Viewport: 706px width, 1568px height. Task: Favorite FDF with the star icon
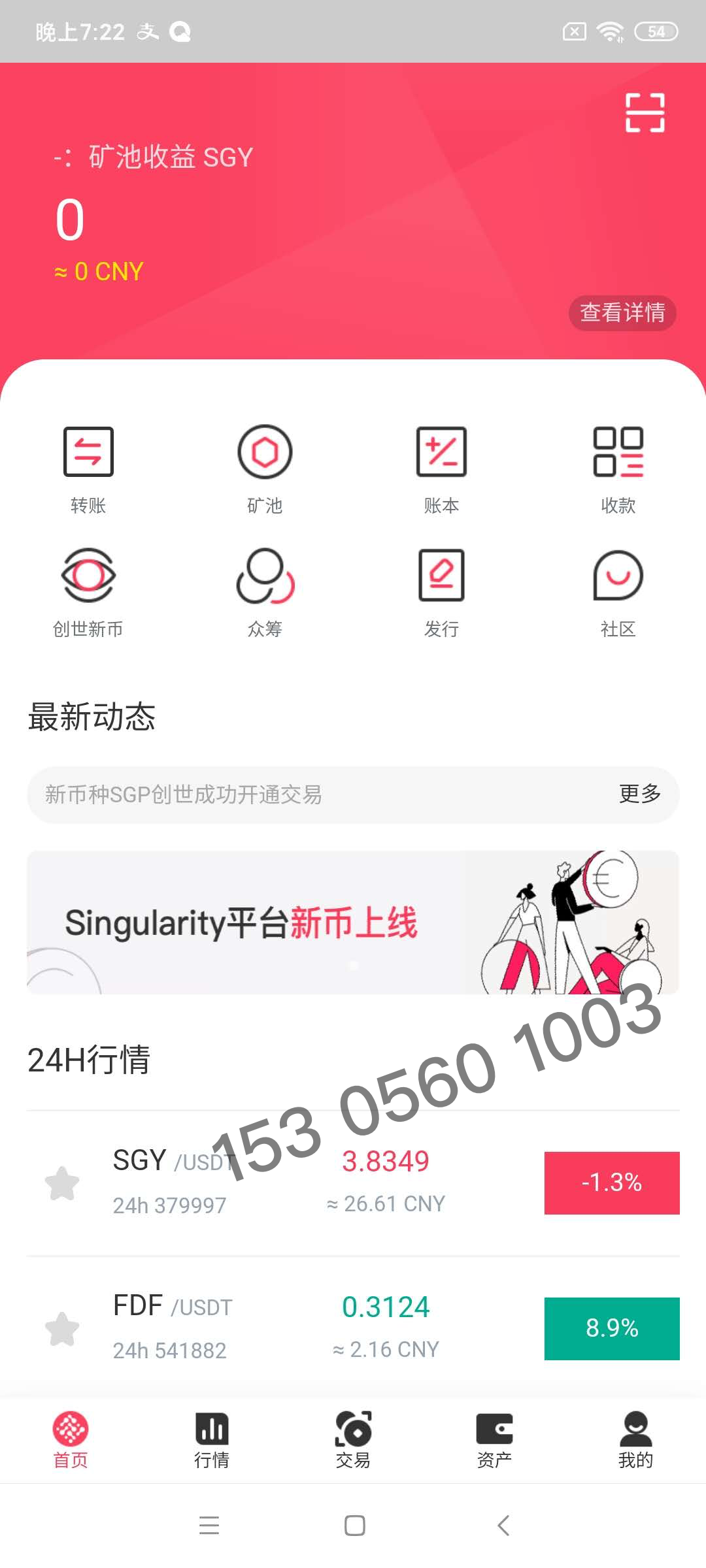coord(62,1328)
